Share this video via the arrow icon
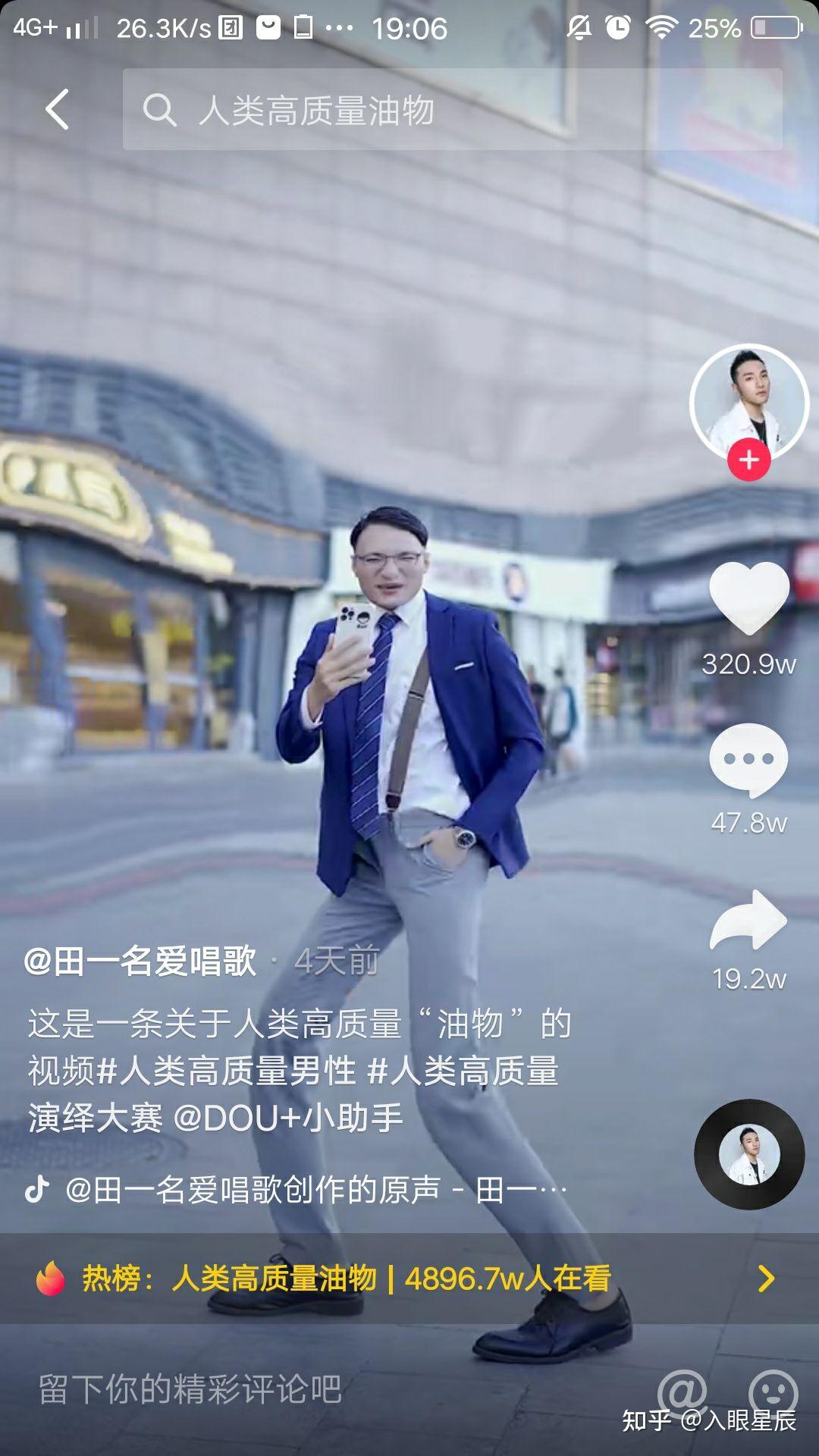The width and height of the screenshot is (819, 1456). tap(748, 921)
